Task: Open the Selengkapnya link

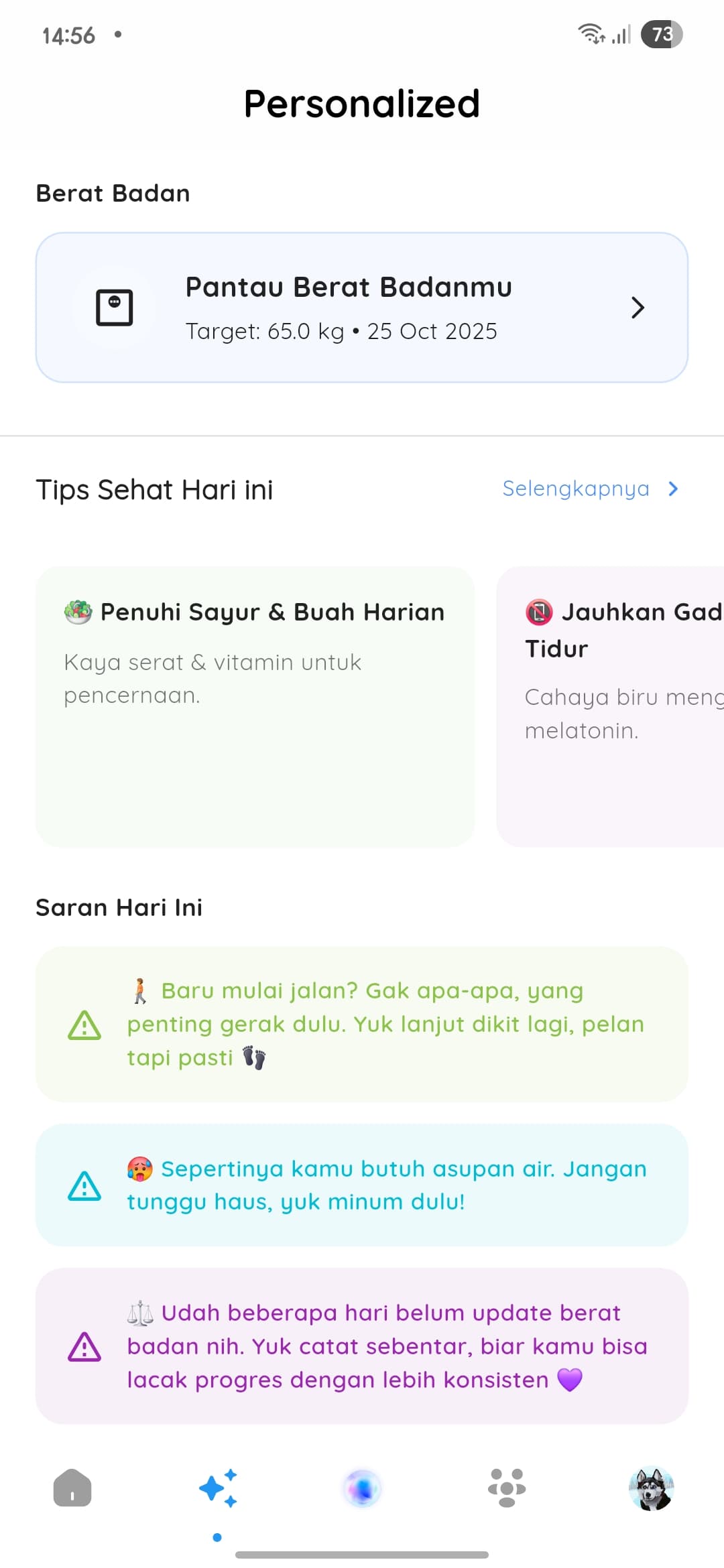Action: point(575,489)
